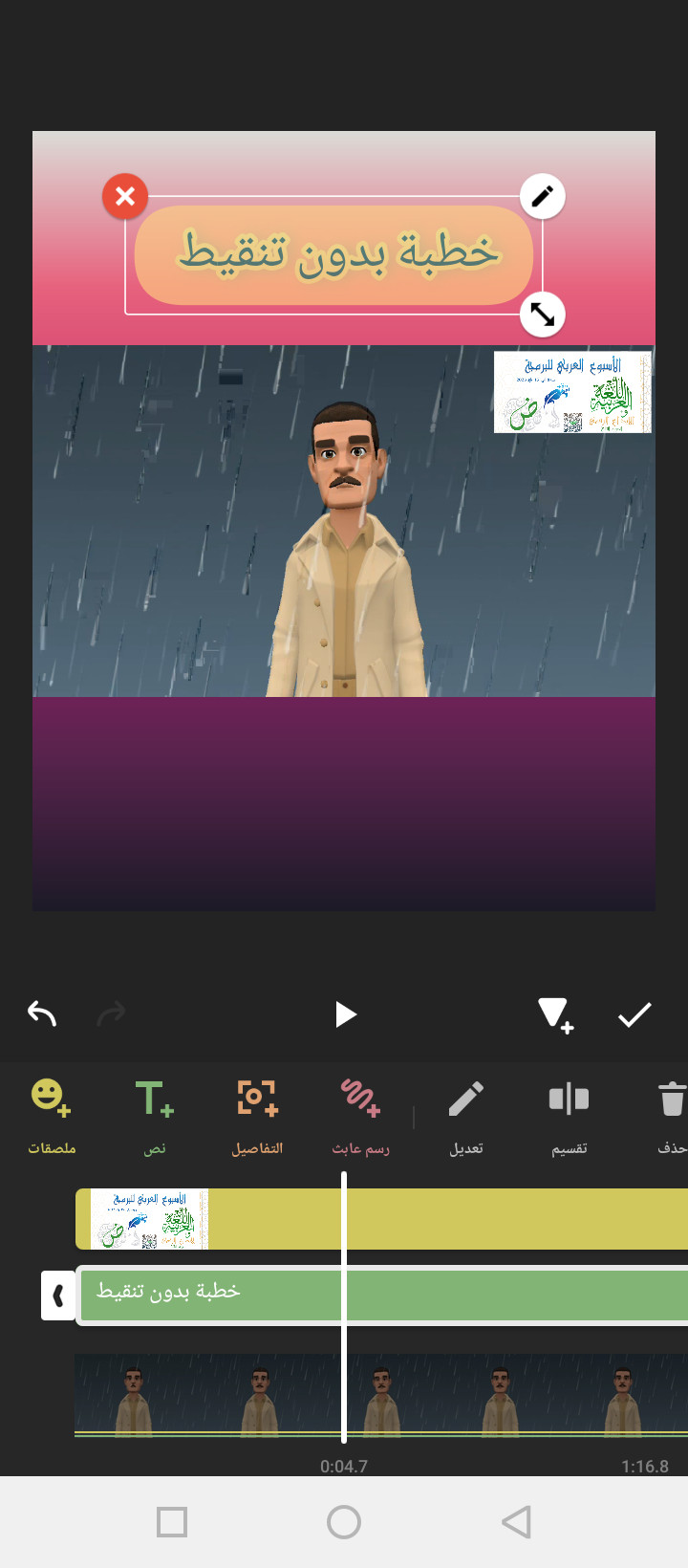Open the رسم عابث doodle tool
This screenshot has width=688, height=1568.
click(360, 1115)
